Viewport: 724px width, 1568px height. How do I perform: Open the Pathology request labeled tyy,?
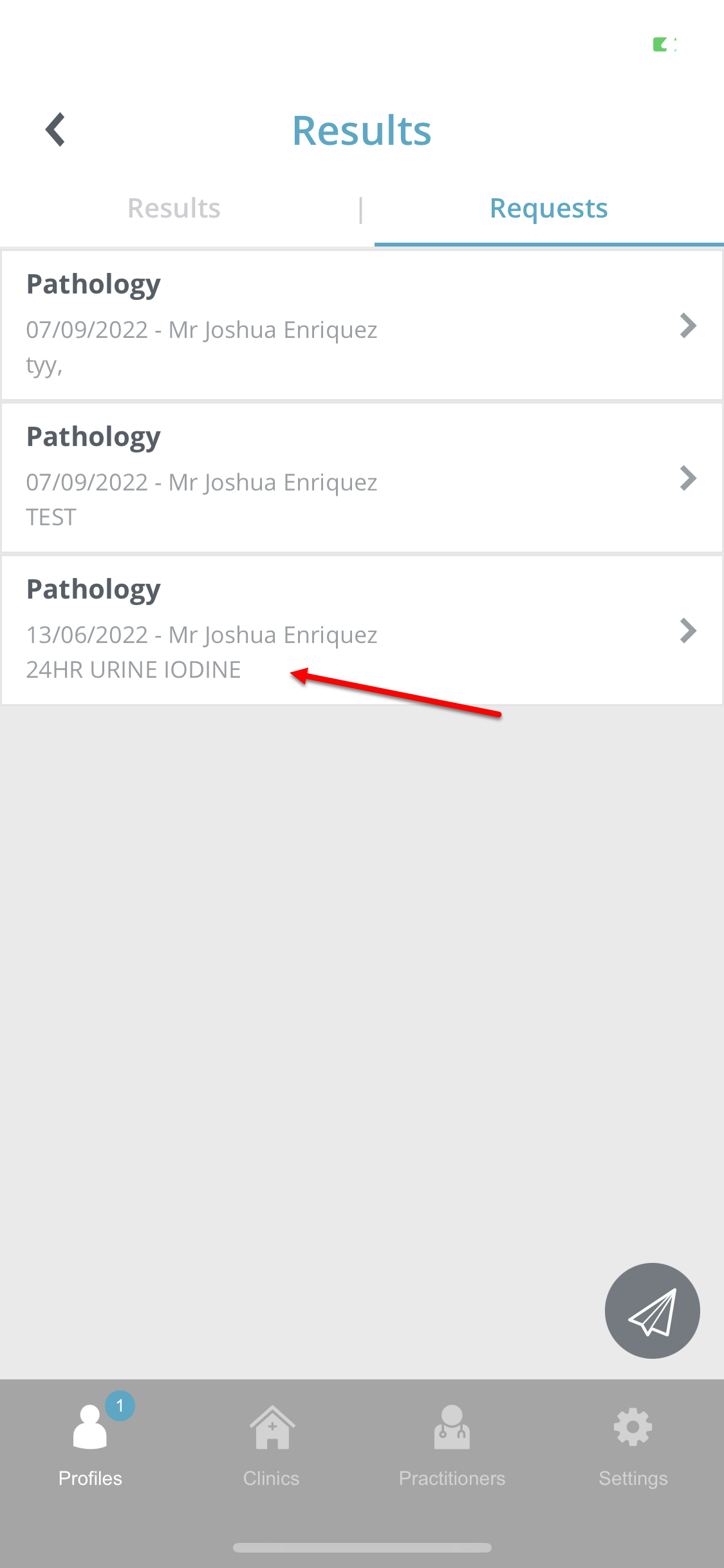(362, 325)
